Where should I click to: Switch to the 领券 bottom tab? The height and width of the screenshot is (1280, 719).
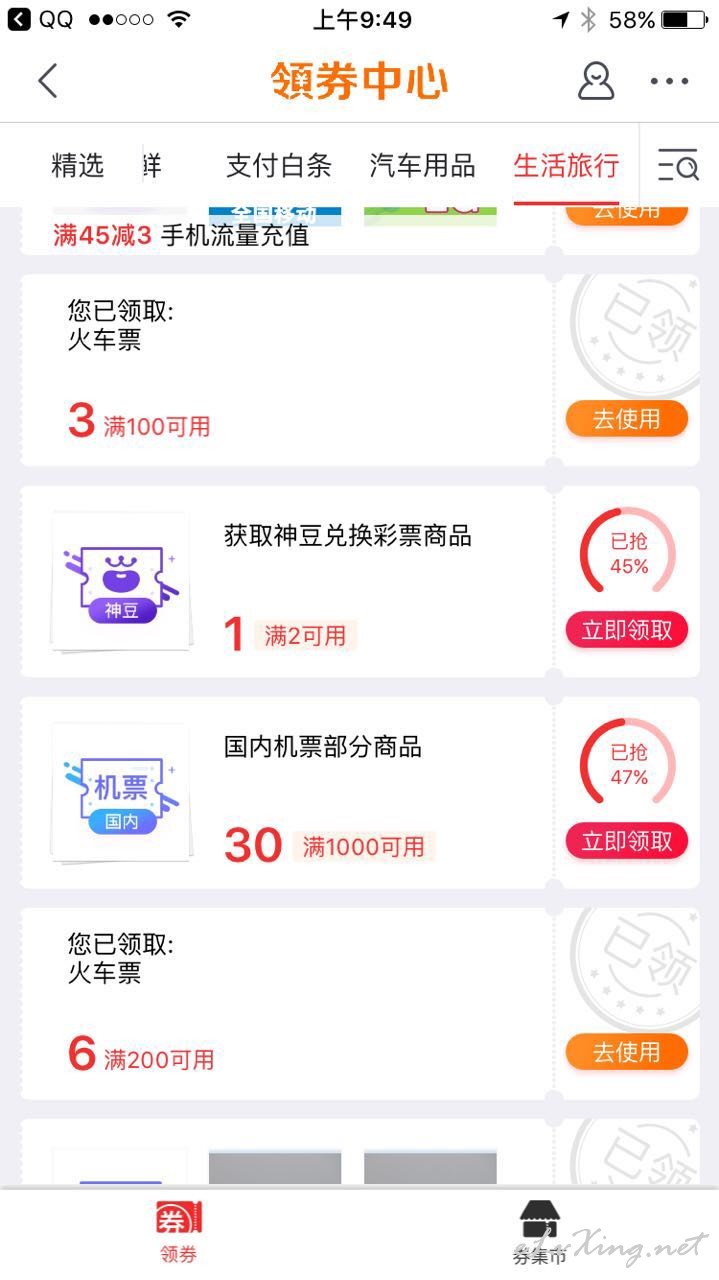tap(179, 1233)
